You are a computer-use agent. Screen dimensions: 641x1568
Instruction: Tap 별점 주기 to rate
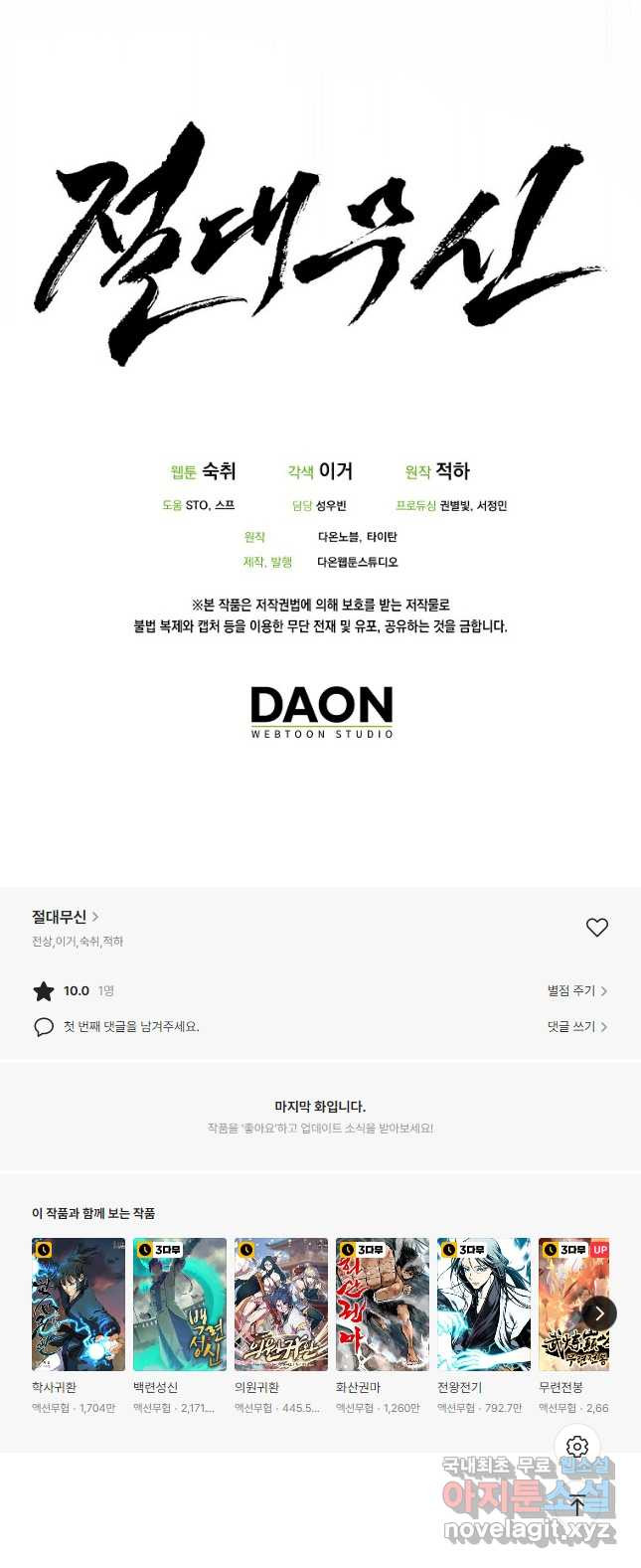click(576, 990)
